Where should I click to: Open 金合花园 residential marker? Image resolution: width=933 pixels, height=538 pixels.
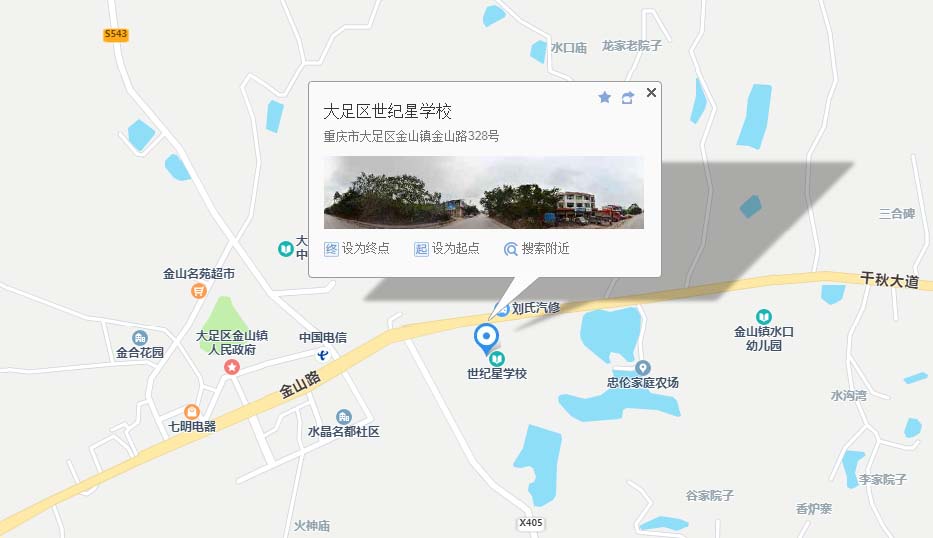pyautogui.click(x=139, y=338)
